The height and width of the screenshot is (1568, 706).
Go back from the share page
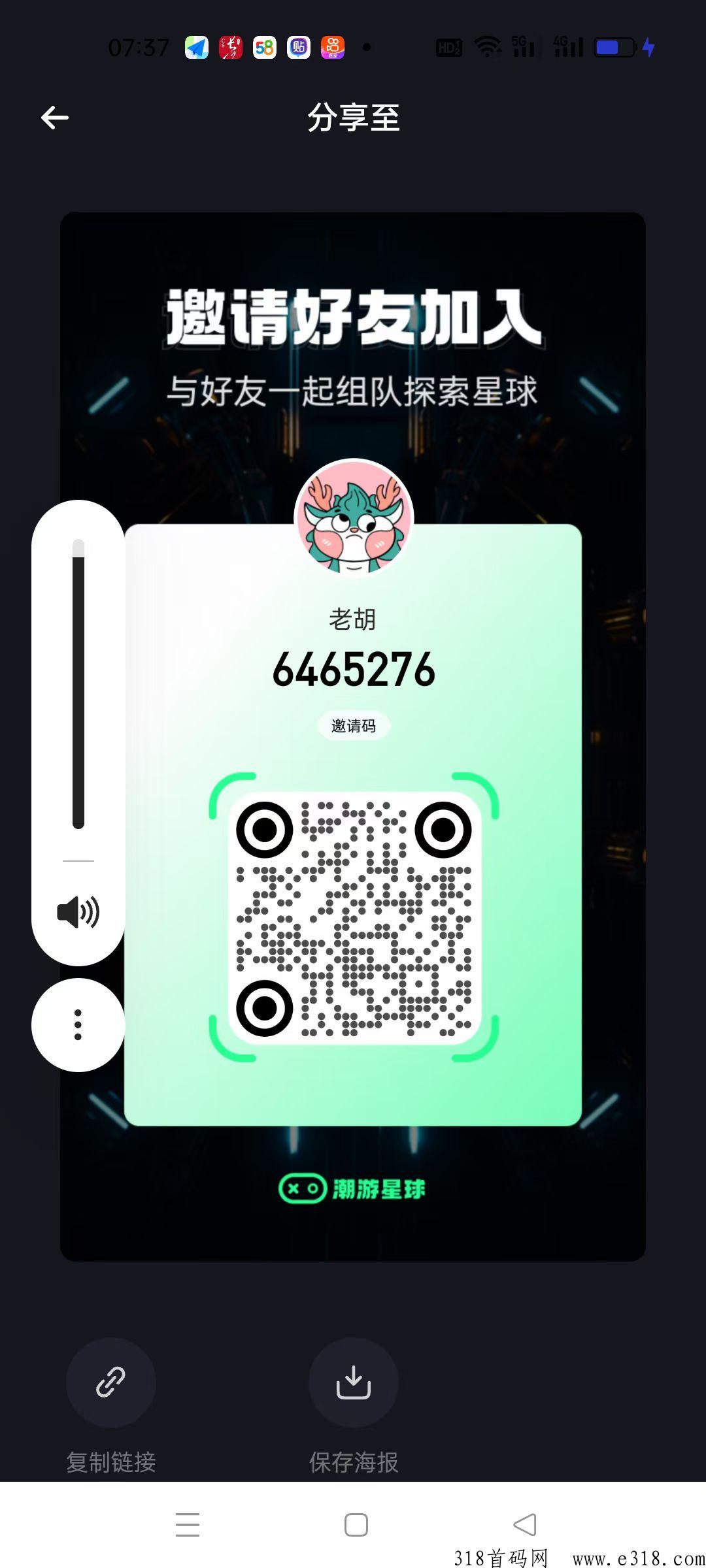coord(55,118)
